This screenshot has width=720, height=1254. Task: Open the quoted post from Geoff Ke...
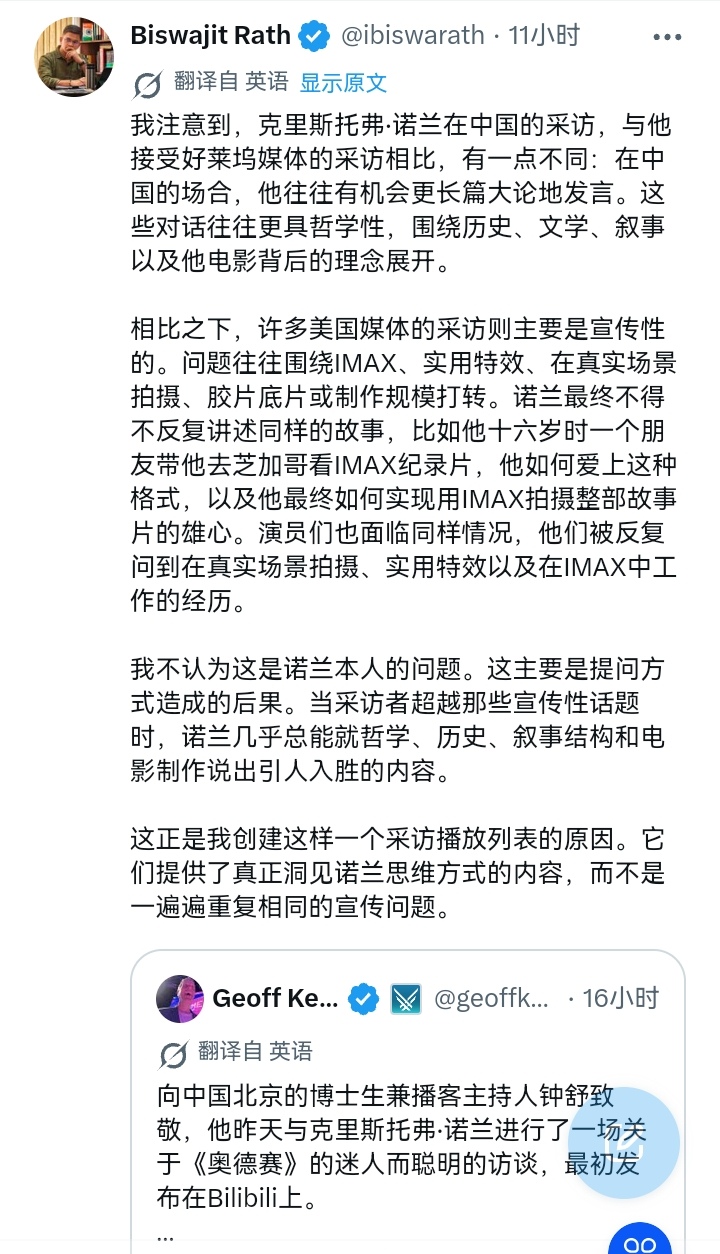(x=408, y=1101)
